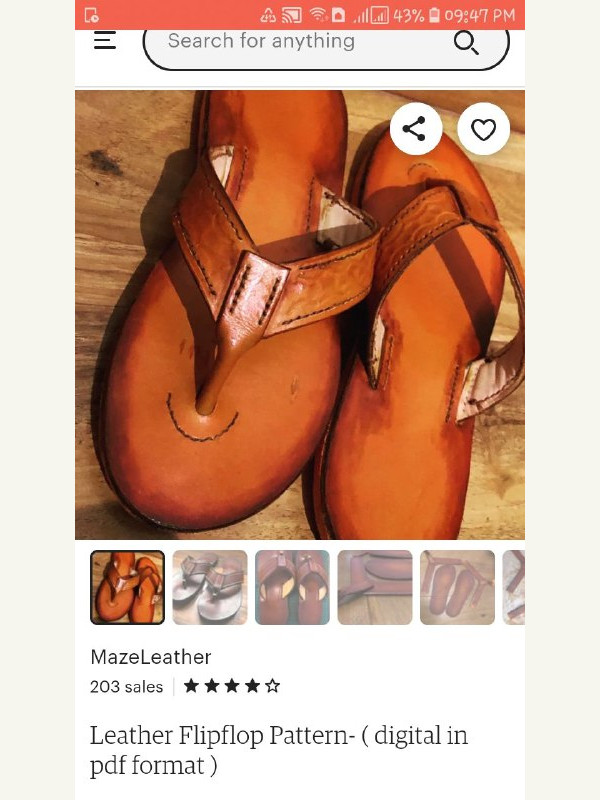This screenshot has height=800, width=600.
Task: View the star rating reviews
Action: 231,686
